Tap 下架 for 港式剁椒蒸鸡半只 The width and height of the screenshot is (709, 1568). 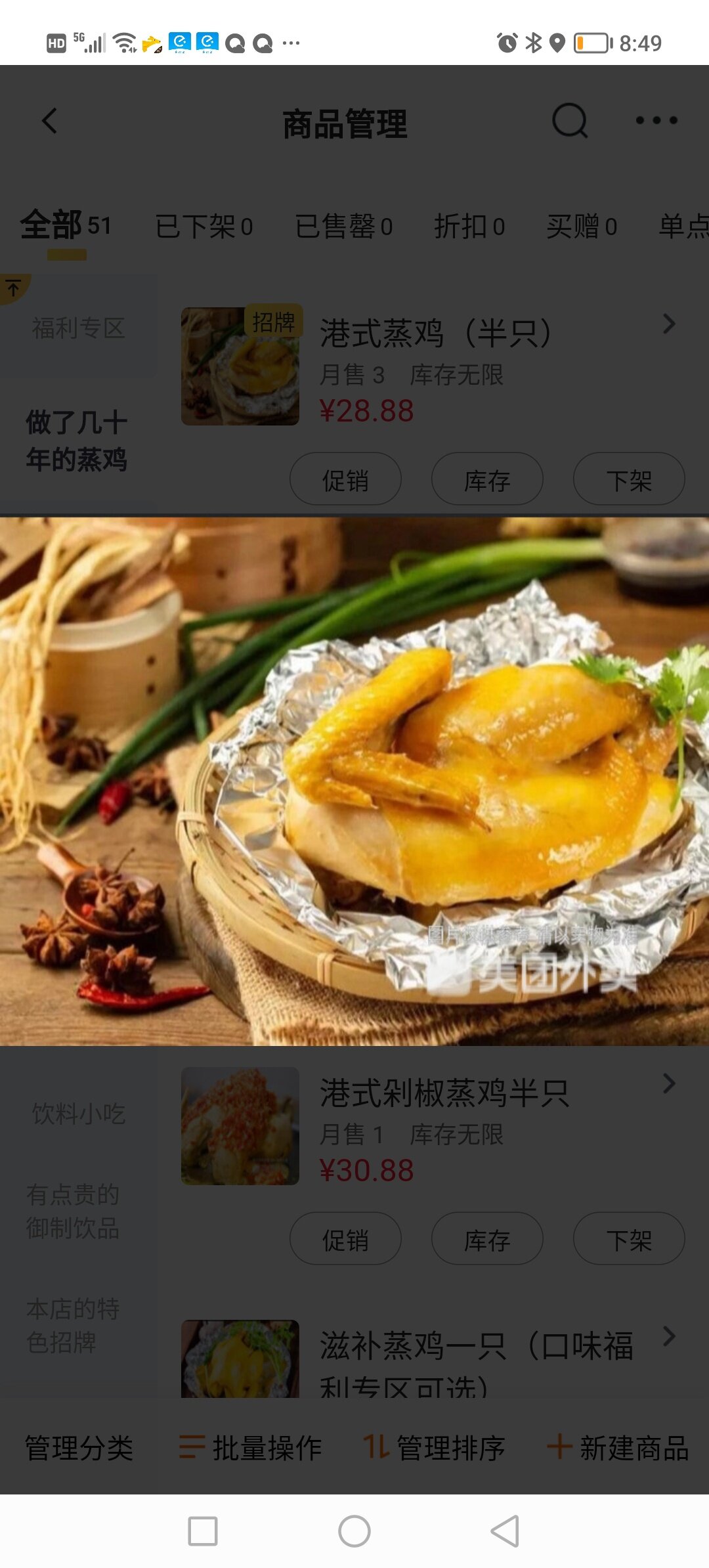(x=629, y=1239)
